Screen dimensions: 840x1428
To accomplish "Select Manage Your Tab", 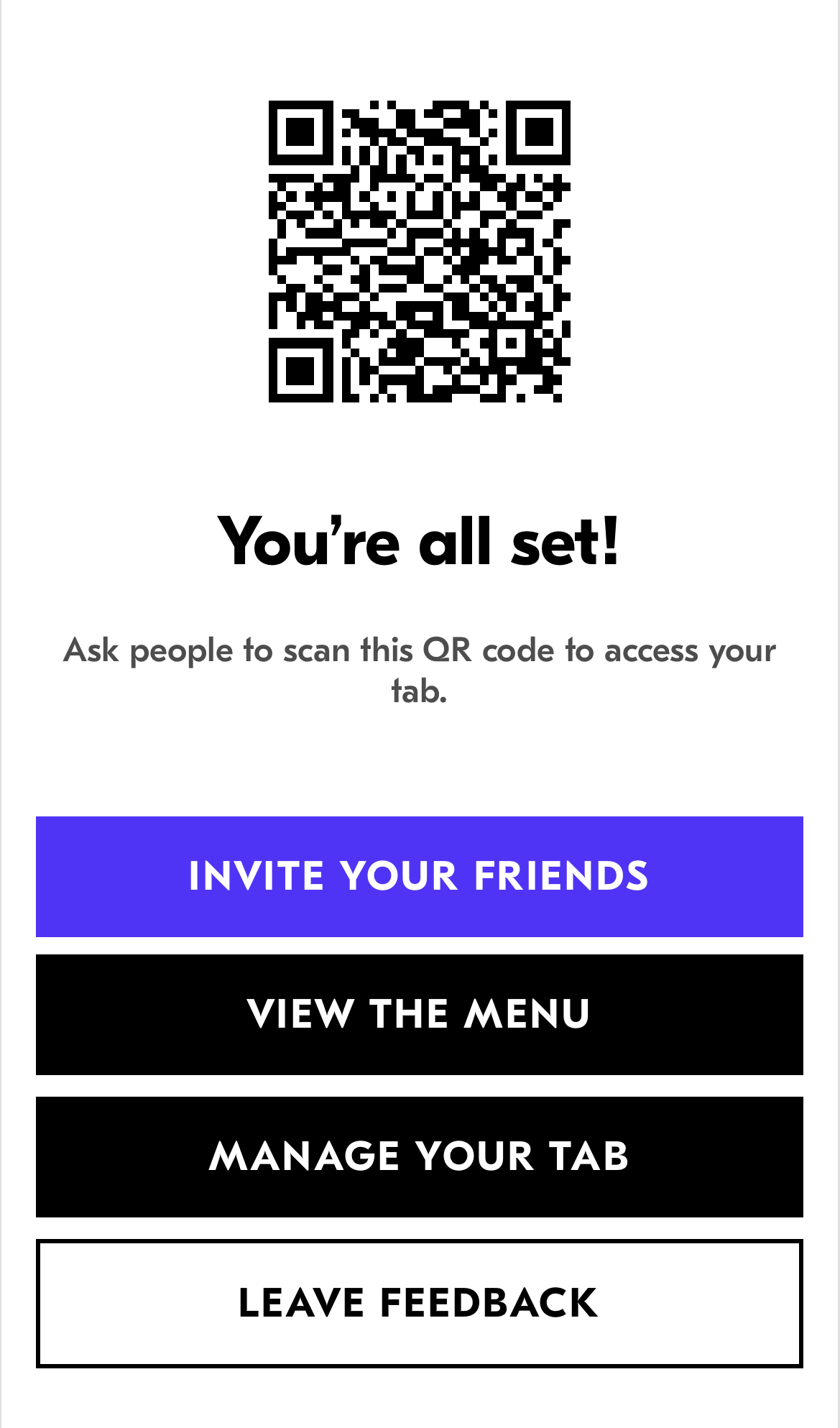I will [x=420, y=1156].
